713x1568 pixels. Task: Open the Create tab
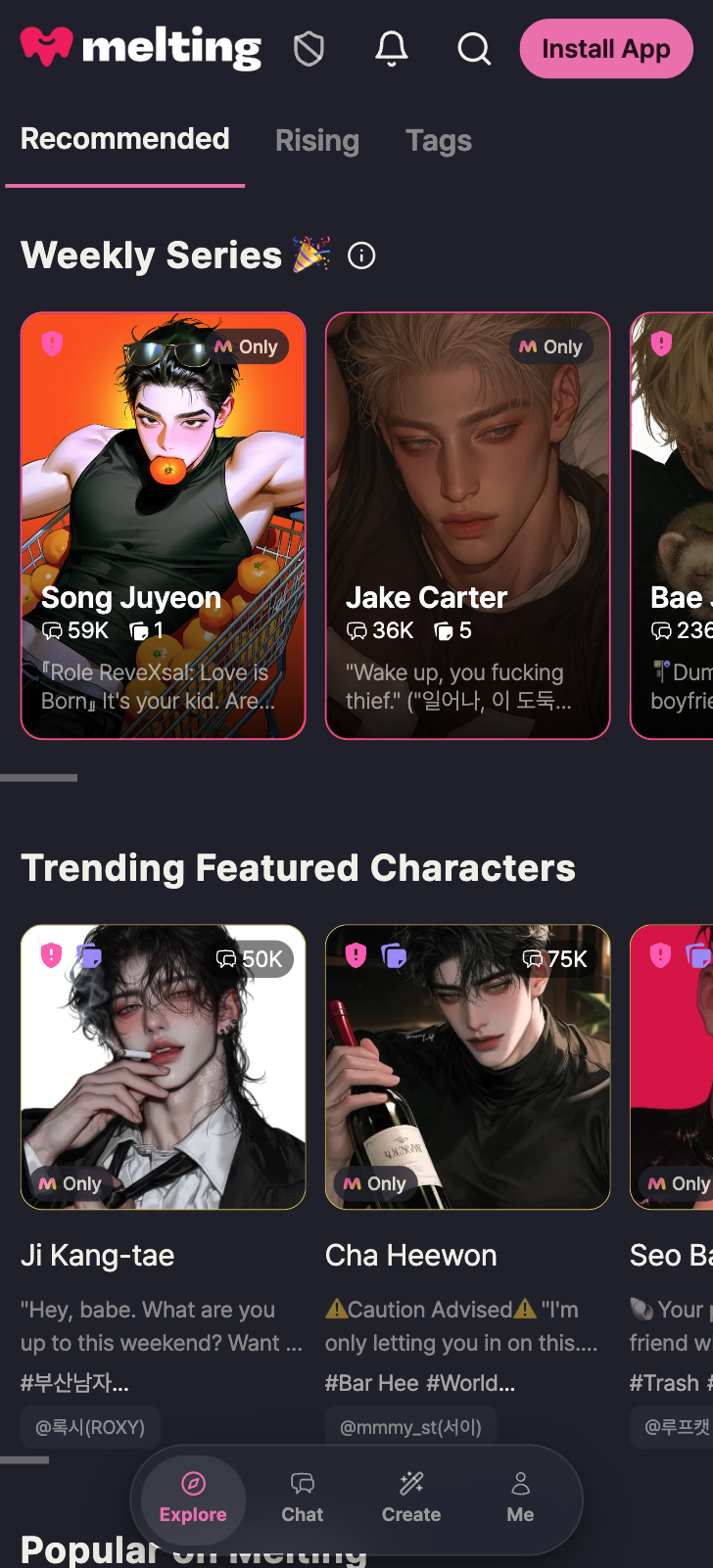pos(411,1498)
